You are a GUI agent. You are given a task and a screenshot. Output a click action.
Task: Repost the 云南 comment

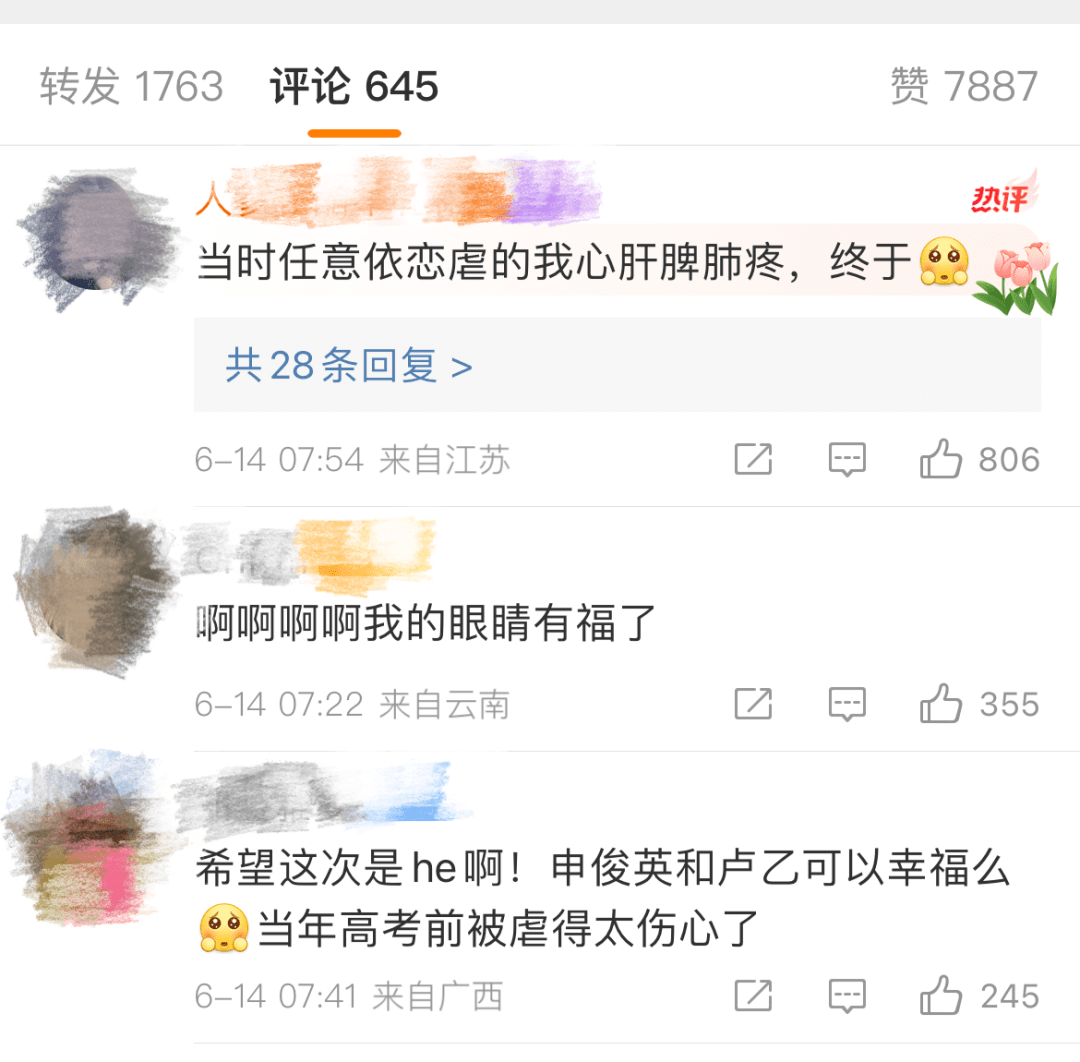tap(753, 704)
